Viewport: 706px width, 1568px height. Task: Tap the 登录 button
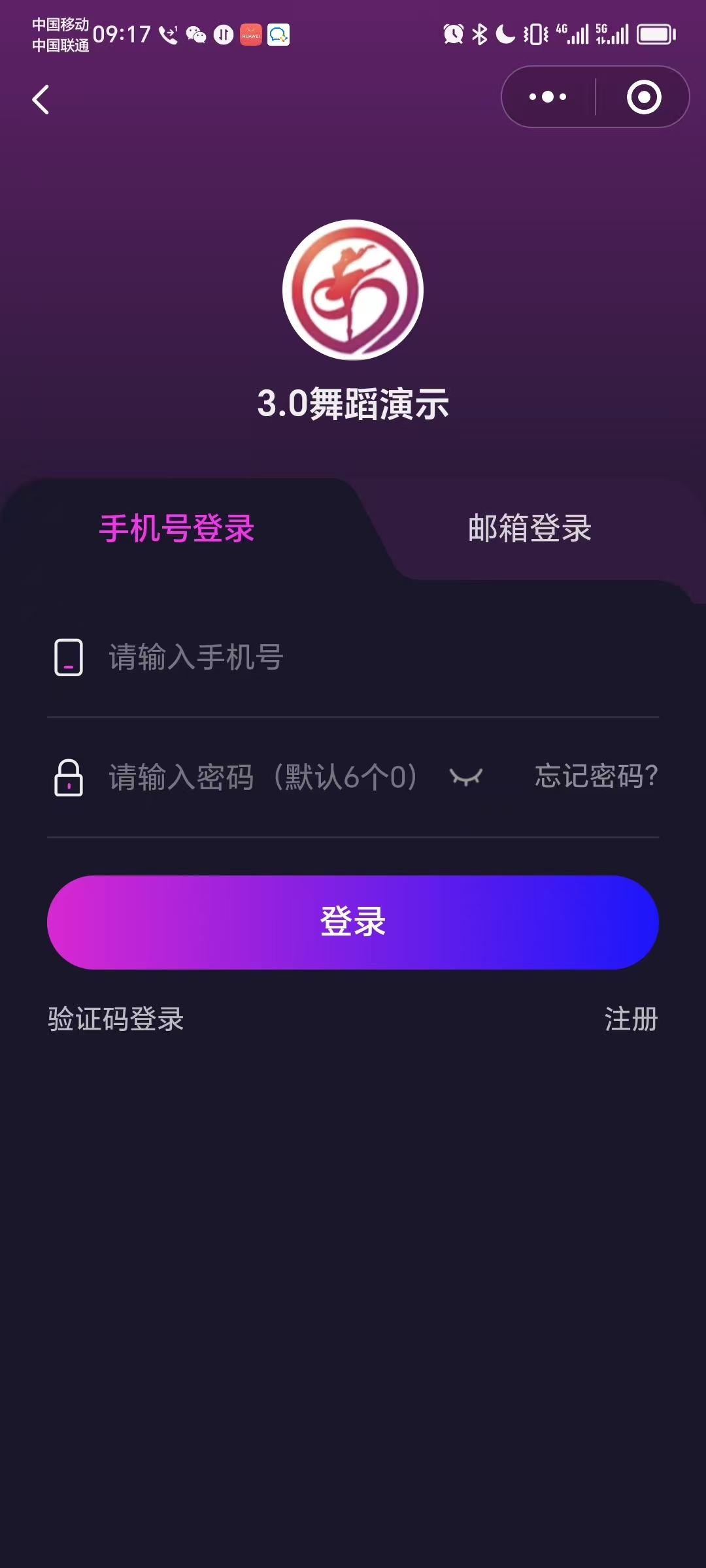353,923
